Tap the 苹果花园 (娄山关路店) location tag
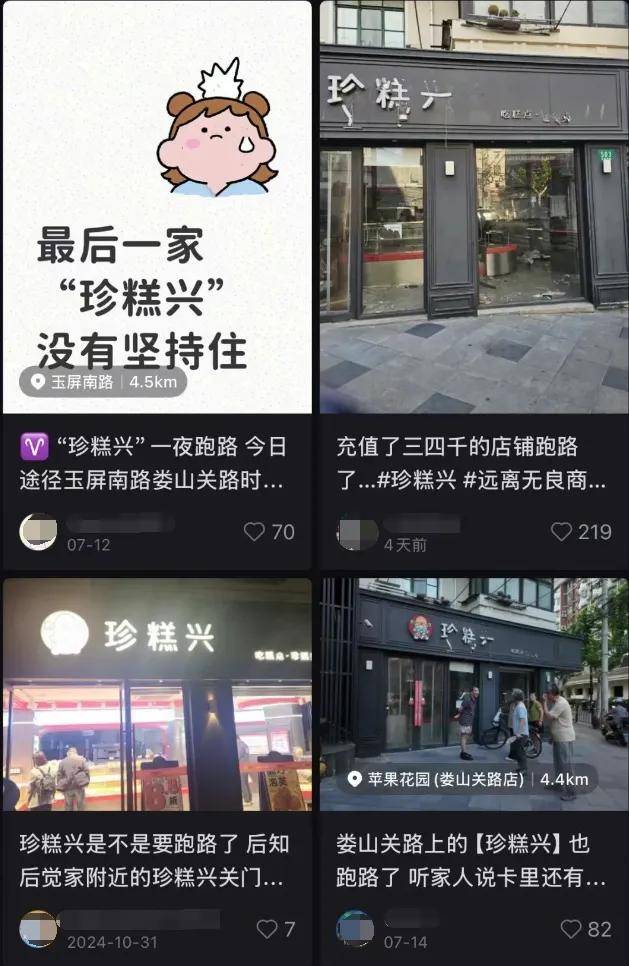Screen dimensions: 629x966 (469, 778)
